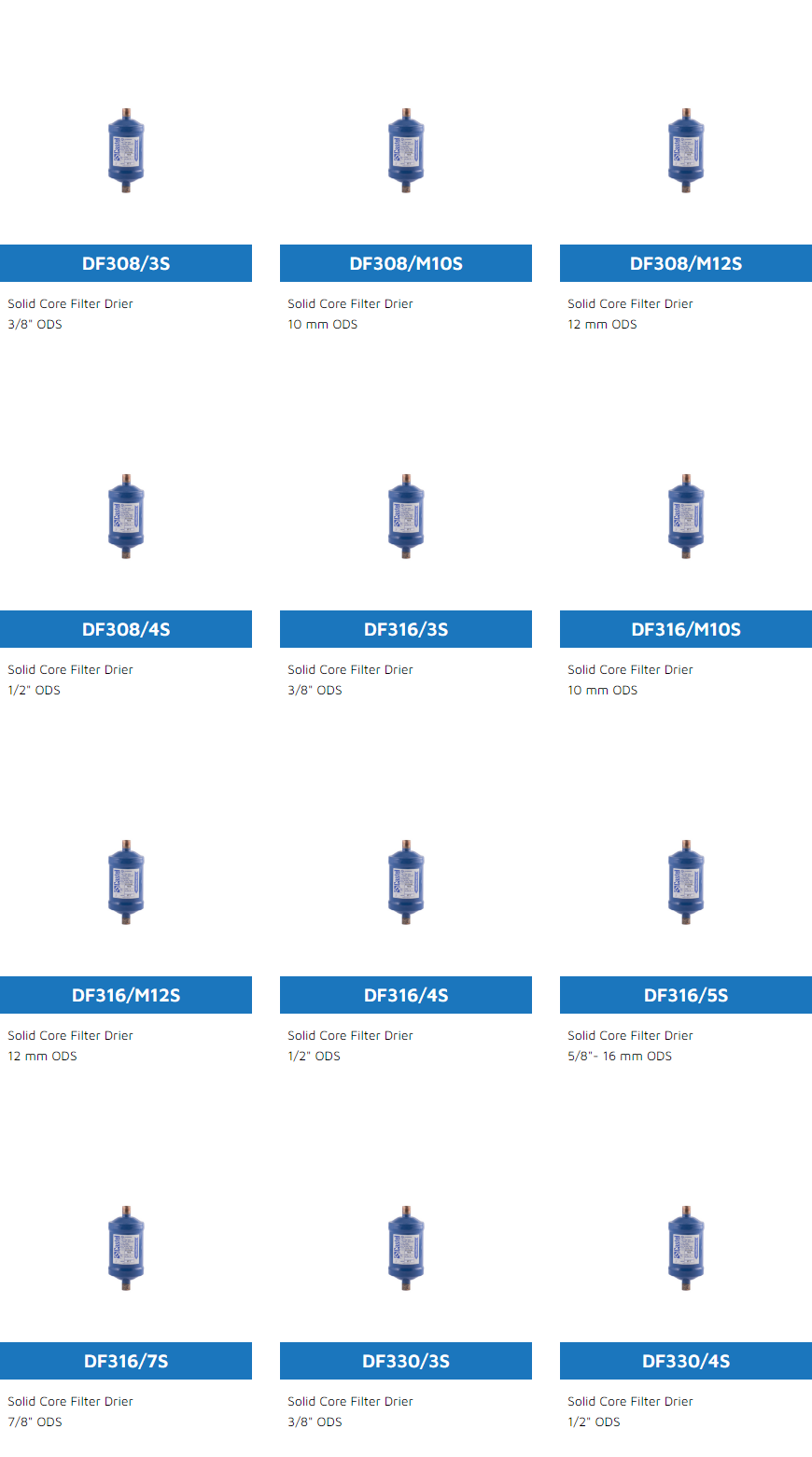
Task: Select the DF308/M12S filter drier
Action: tap(686, 263)
